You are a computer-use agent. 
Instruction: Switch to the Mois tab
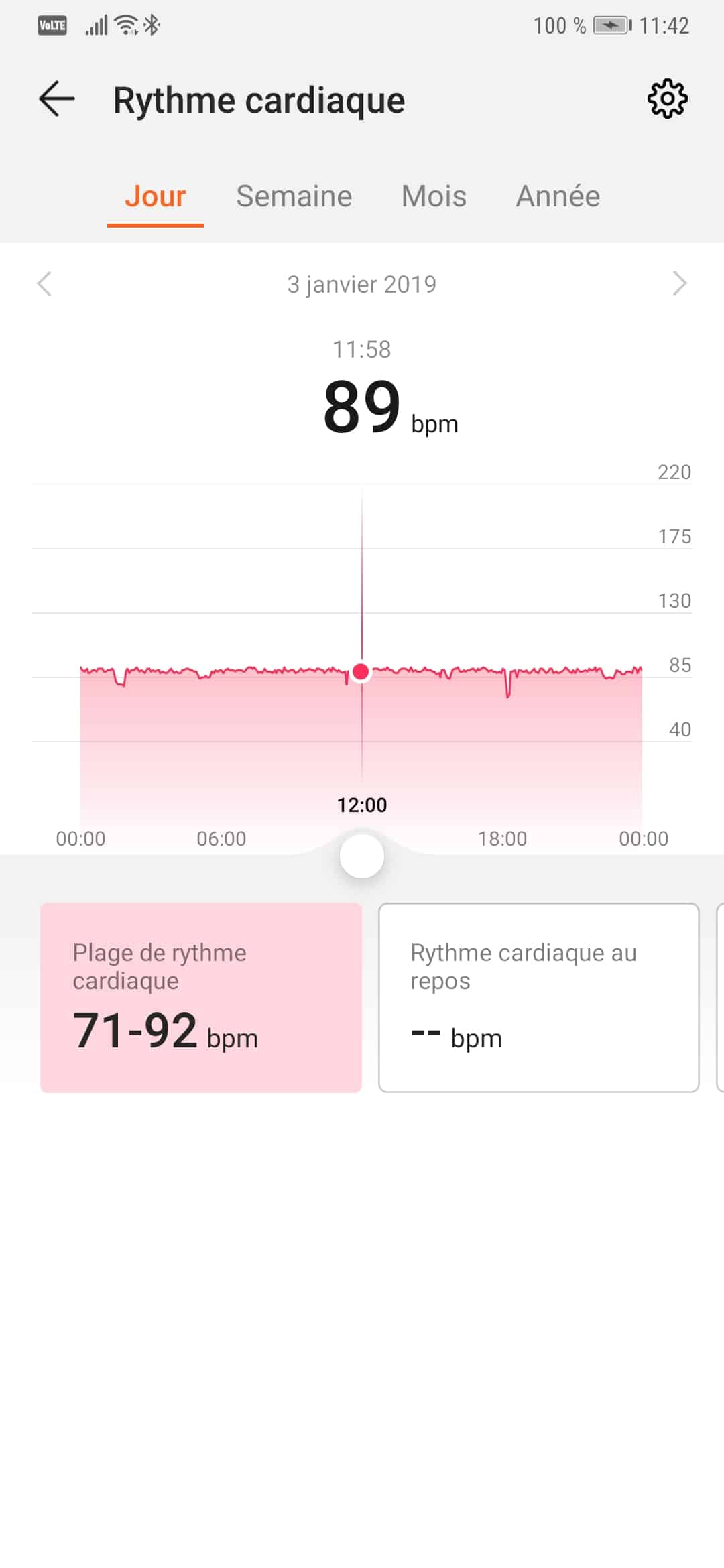(x=434, y=196)
